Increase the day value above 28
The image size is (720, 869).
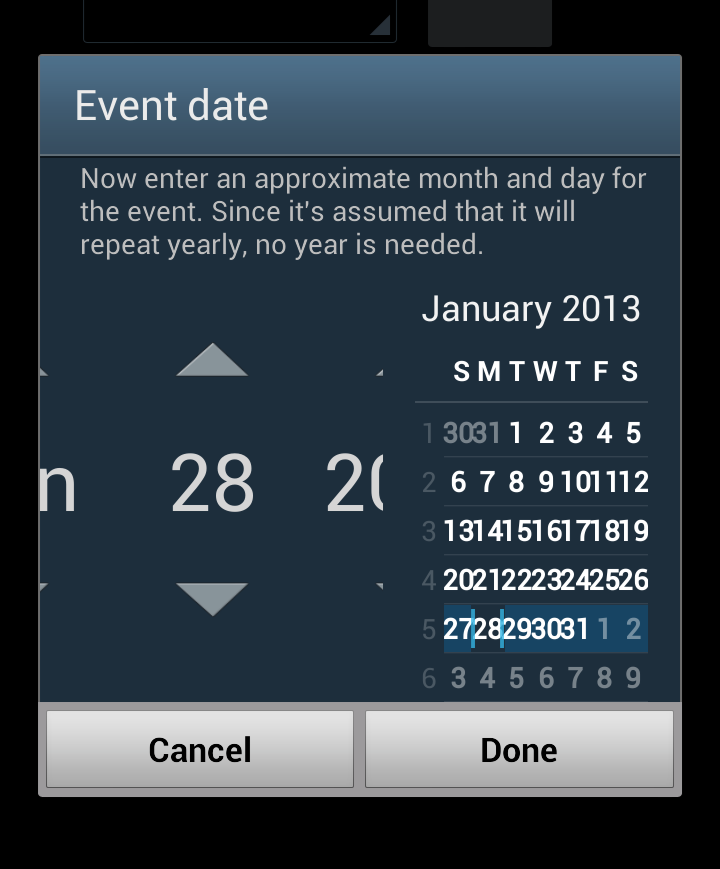(x=212, y=361)
